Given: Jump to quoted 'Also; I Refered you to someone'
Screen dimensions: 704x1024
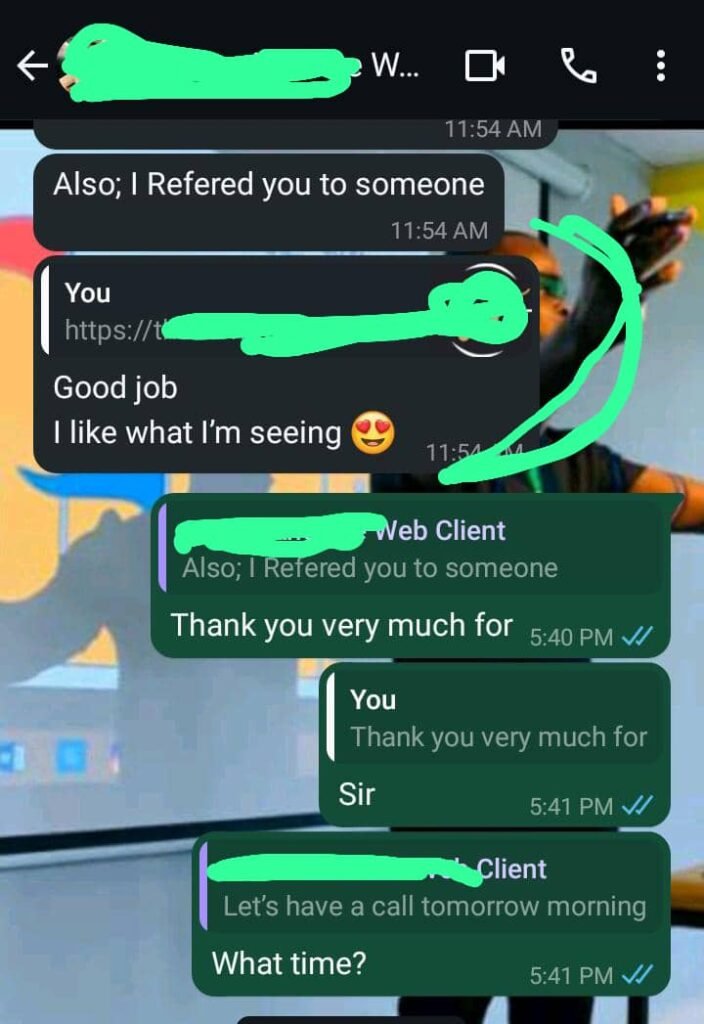Looking at the screenshot, I should click(410, 551).
